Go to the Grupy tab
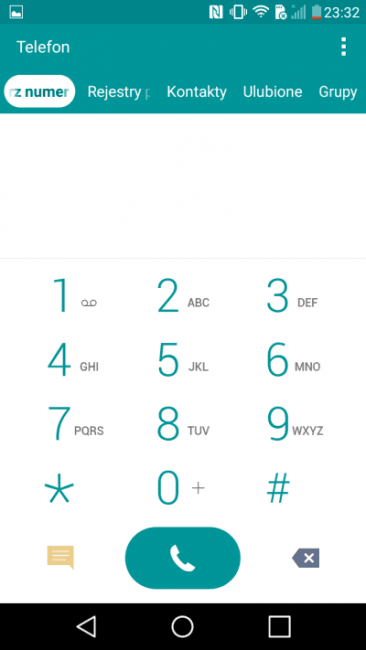 [338, 92]
